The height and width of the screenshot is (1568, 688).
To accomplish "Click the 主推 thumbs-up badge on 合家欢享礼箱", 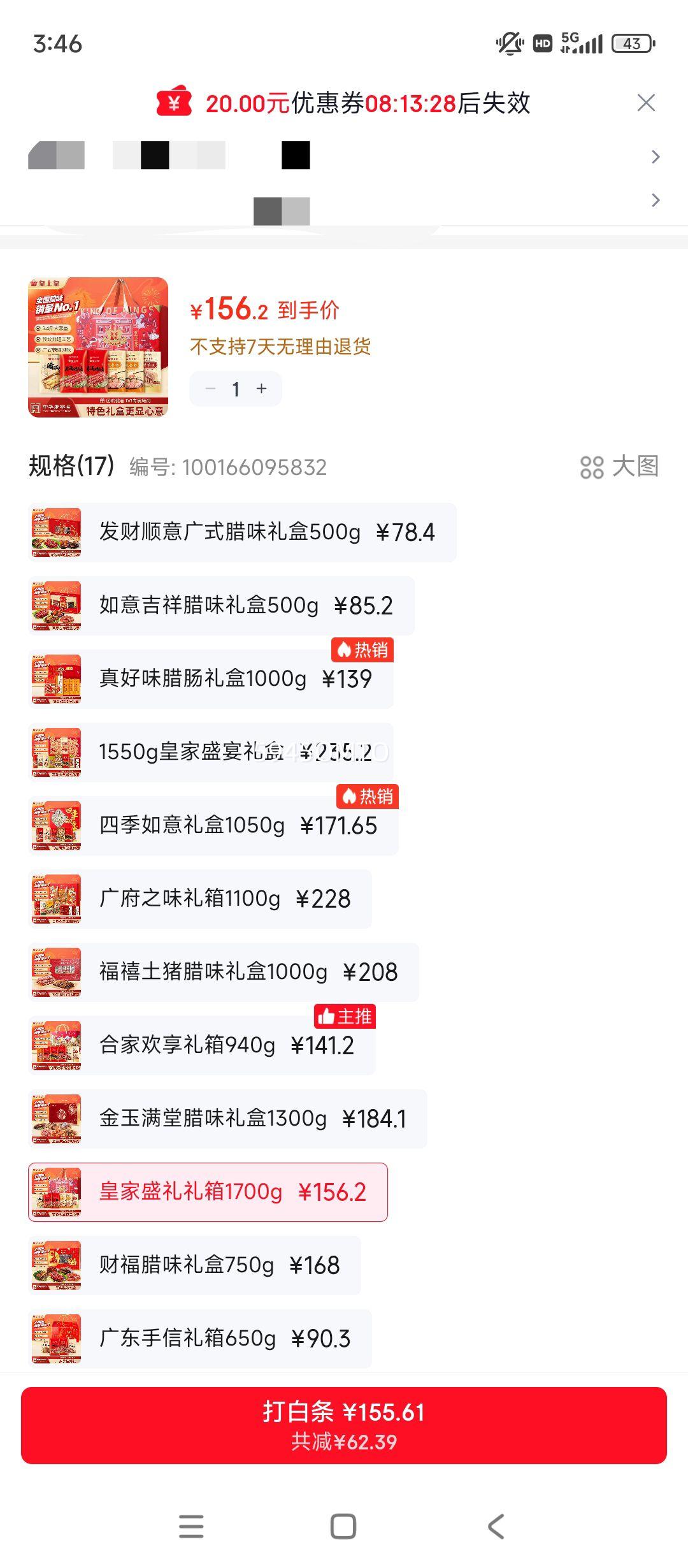I will 344,1017.
